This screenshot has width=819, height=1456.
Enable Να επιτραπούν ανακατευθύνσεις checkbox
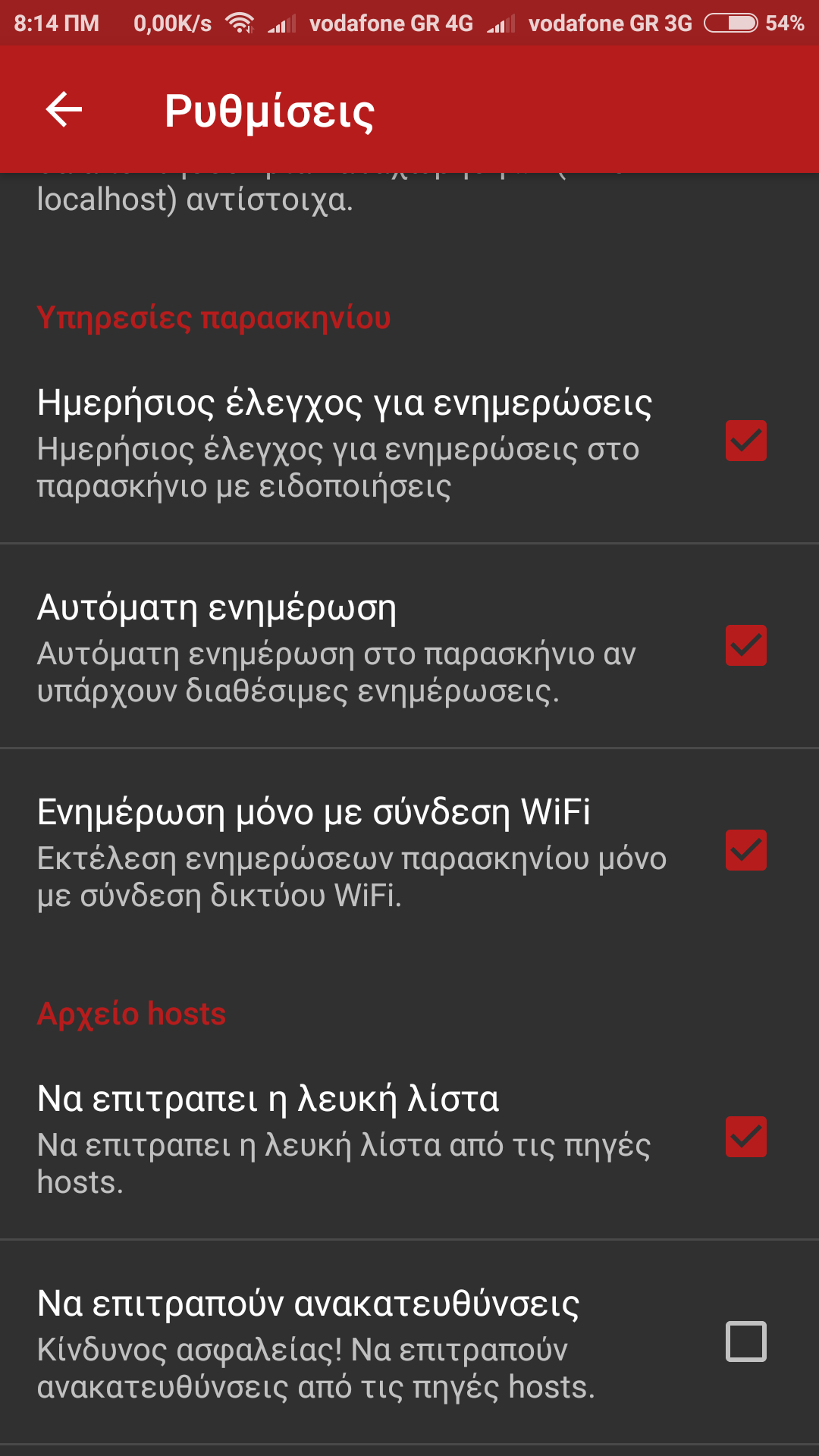[x=745, y=1341]
